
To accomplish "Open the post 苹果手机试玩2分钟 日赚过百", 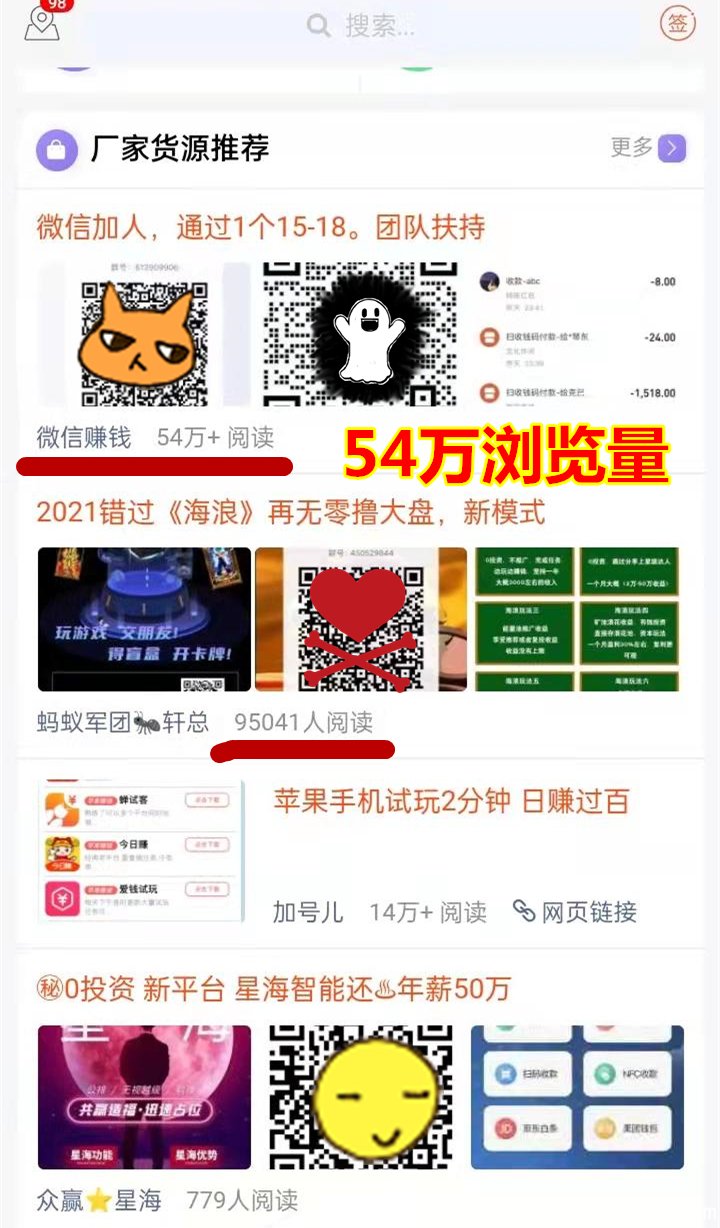I will pos(451,801).
